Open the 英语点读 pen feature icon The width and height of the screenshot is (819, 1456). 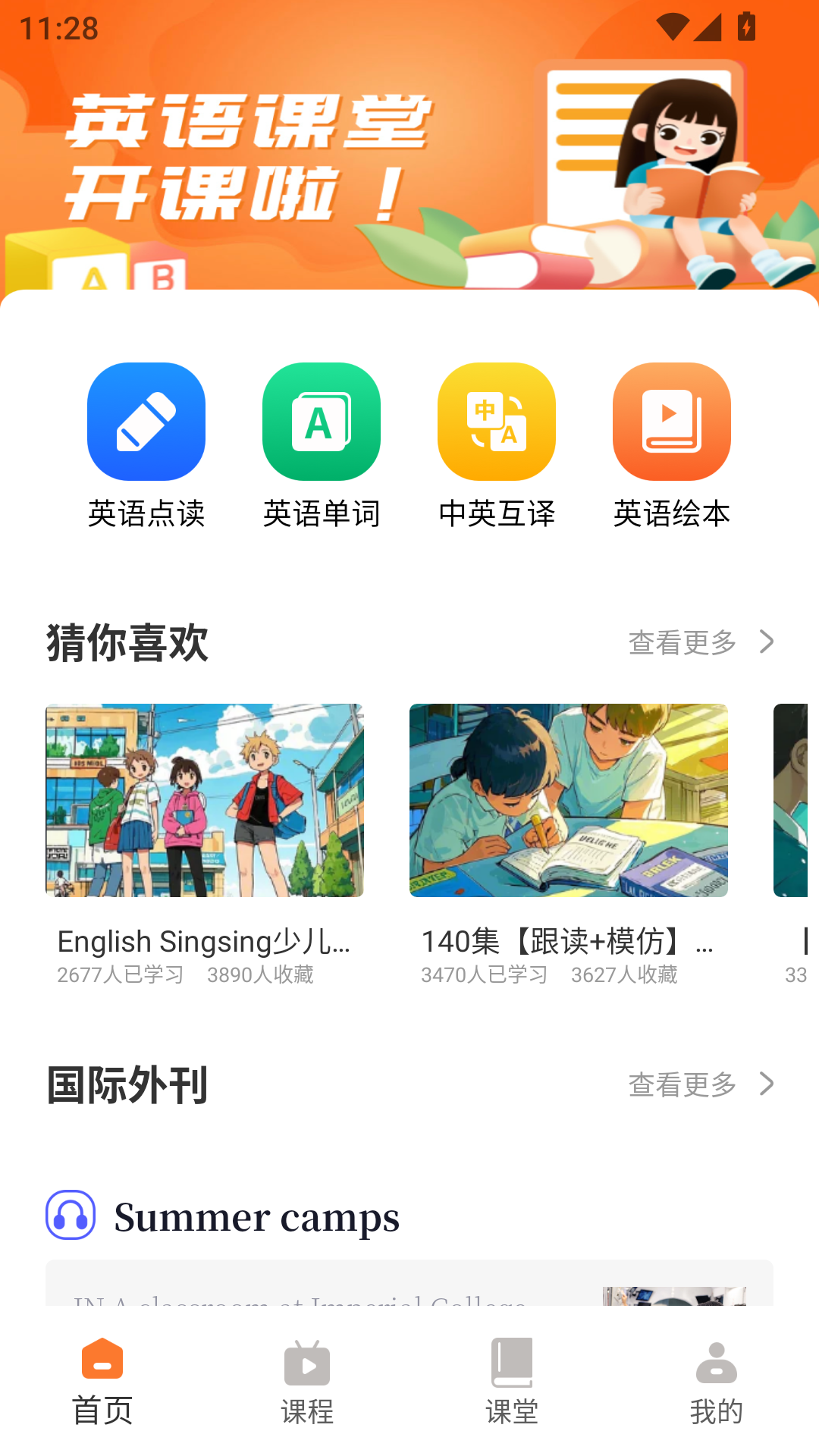pyautogui.click(x=146, y=422)
